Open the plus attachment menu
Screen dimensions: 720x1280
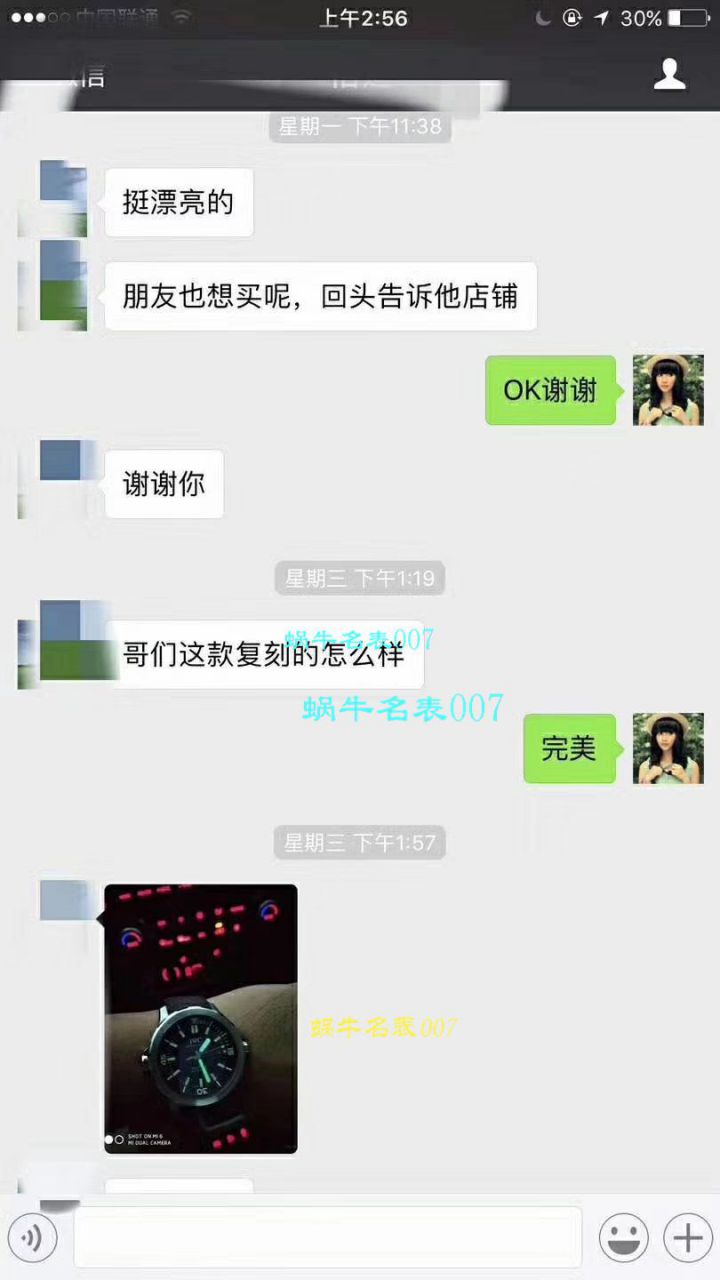coord(688,1238)
